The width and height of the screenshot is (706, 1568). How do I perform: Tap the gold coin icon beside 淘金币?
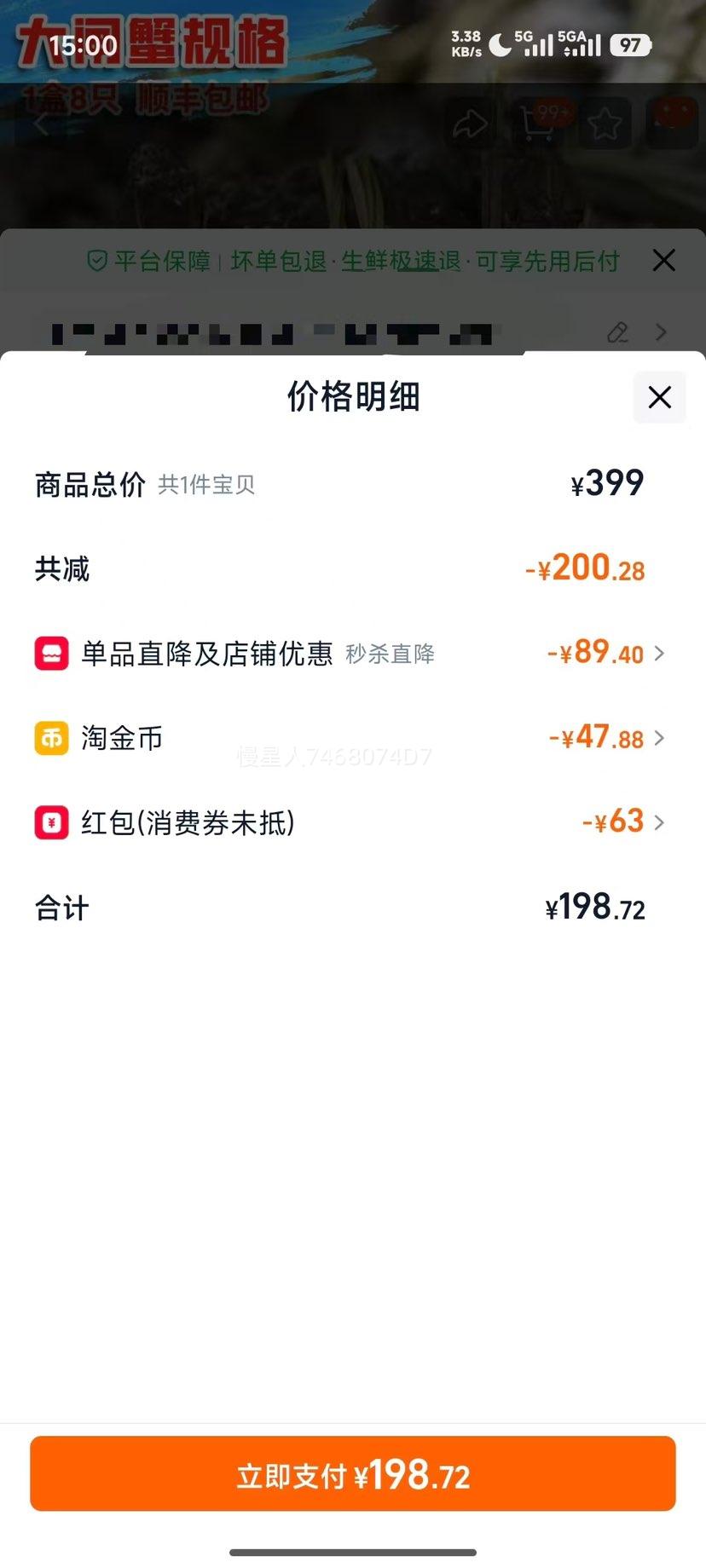point(51,738)
